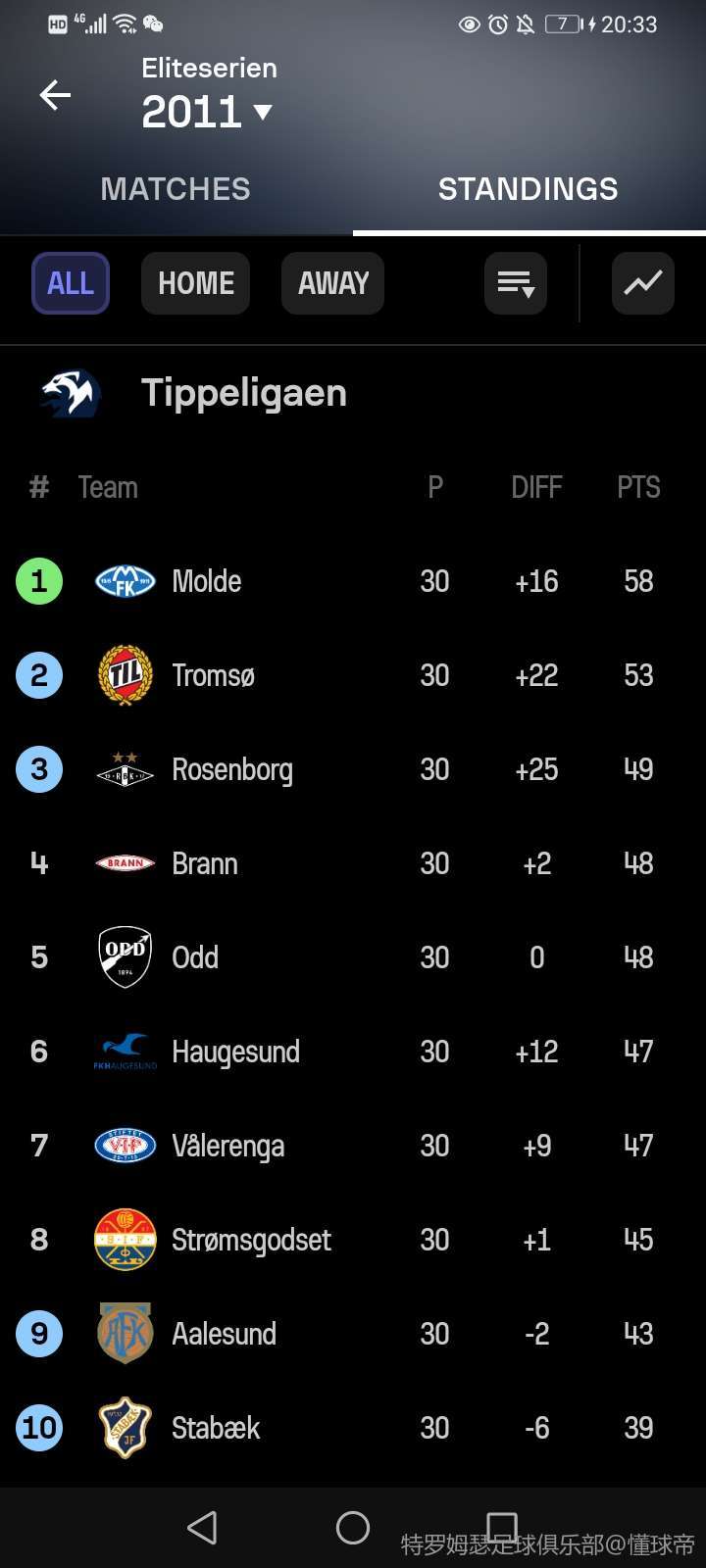Image resolution: width=706 pixels, height=1568 pixels.
Task: Select the Standings tab
Action: [x=528, y=189]
